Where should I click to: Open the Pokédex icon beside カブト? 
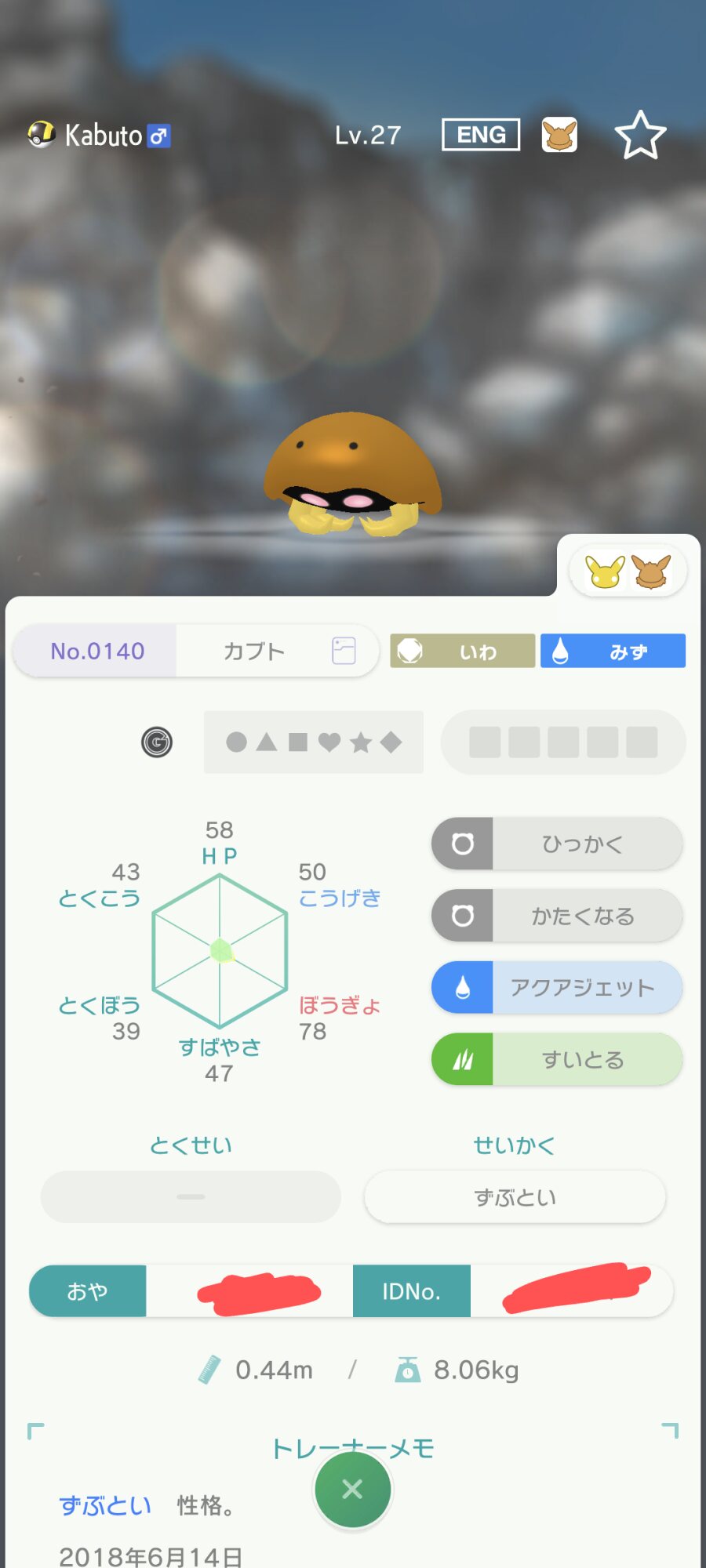coord(344,651)
